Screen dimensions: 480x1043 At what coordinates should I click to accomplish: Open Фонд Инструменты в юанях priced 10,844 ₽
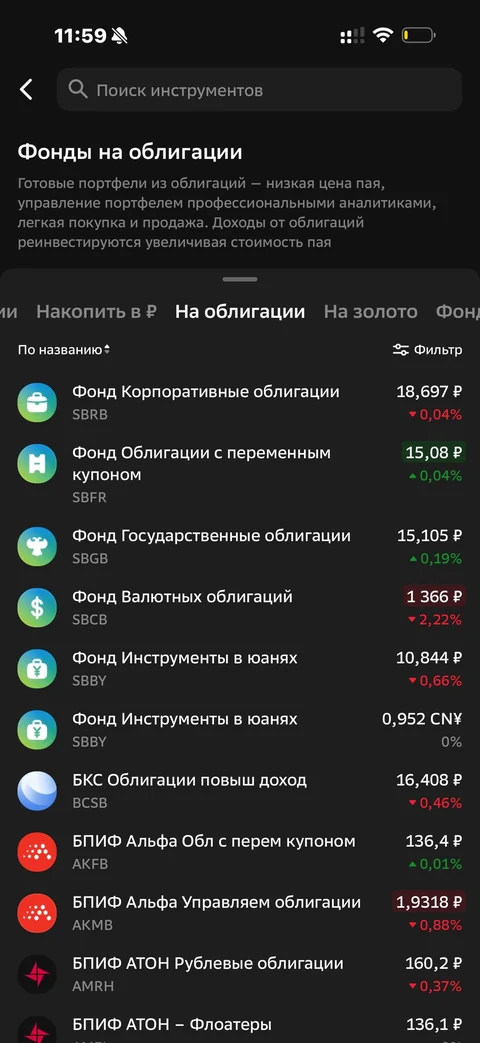click(x=240, y=669)
